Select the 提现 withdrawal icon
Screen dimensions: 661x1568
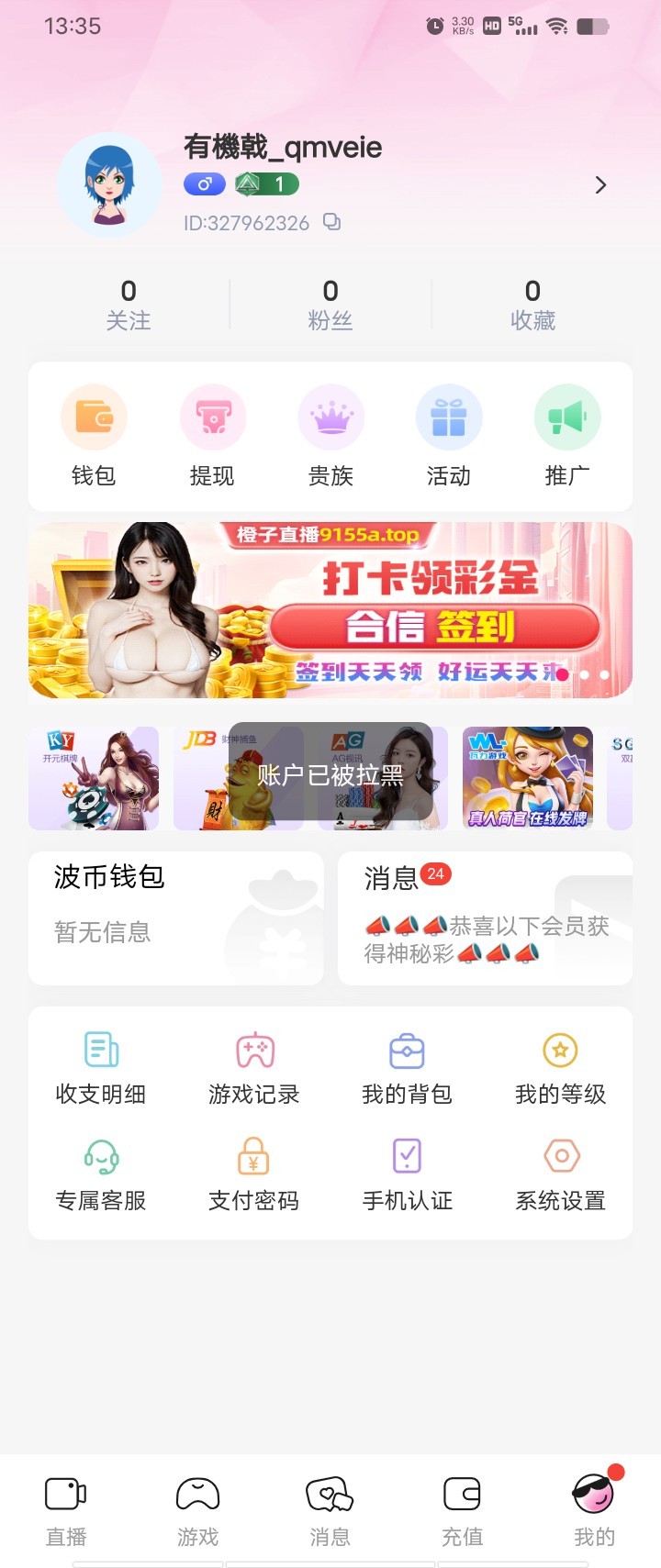(213, 417)
